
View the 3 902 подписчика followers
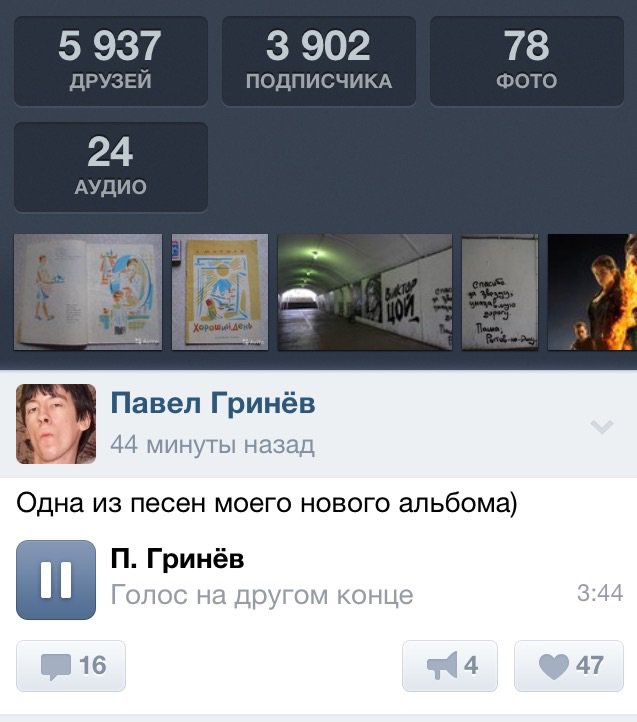coord(318,60)
